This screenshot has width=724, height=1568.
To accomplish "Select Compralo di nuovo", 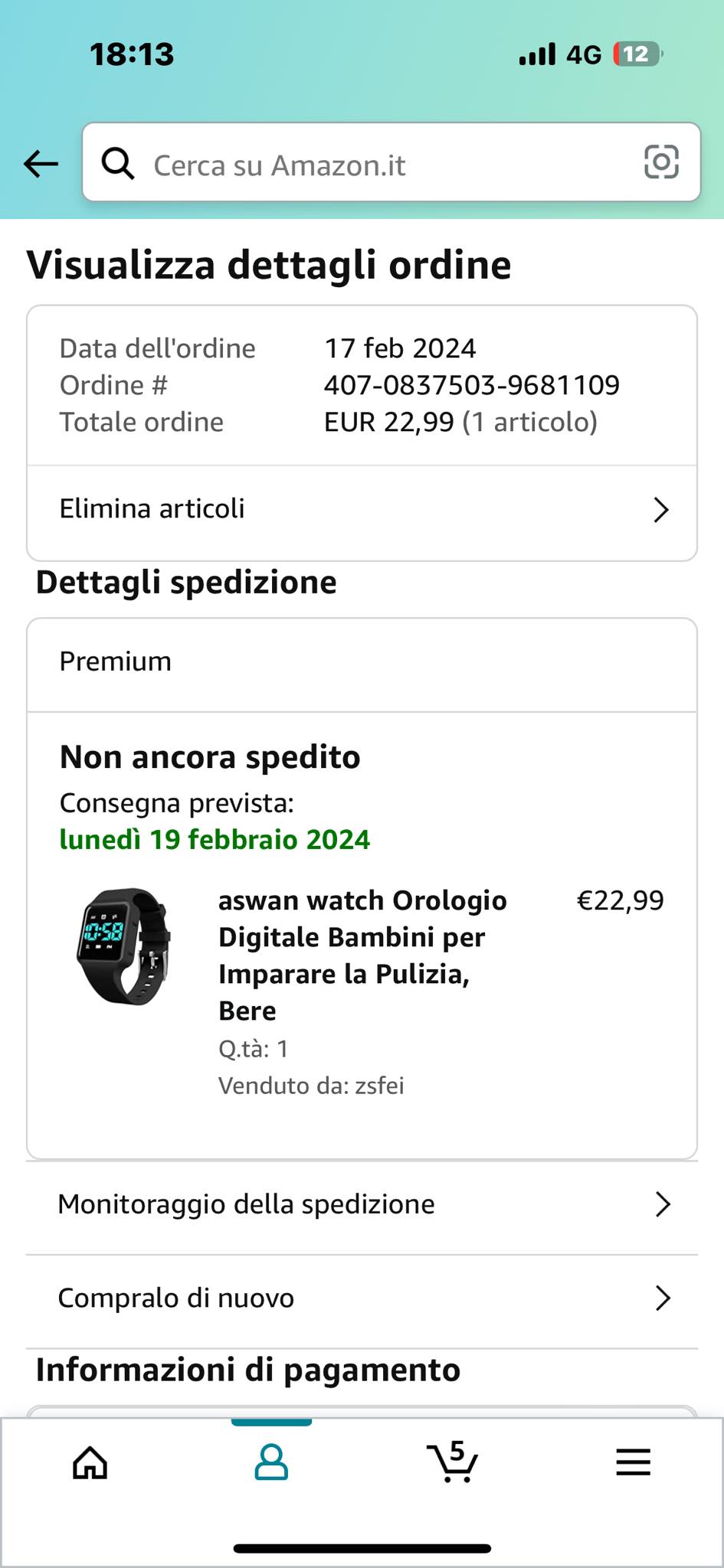I will 362,1298.
